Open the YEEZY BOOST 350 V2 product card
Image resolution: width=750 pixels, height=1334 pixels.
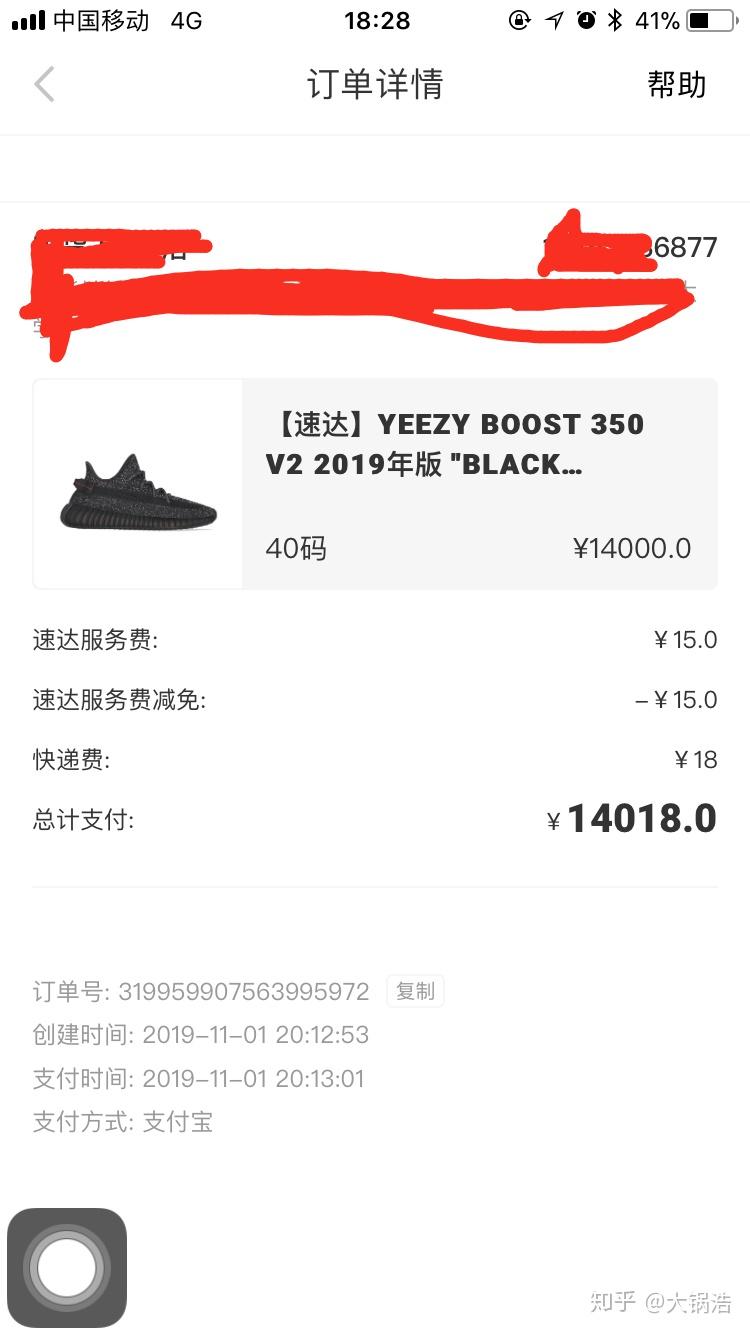375,484
